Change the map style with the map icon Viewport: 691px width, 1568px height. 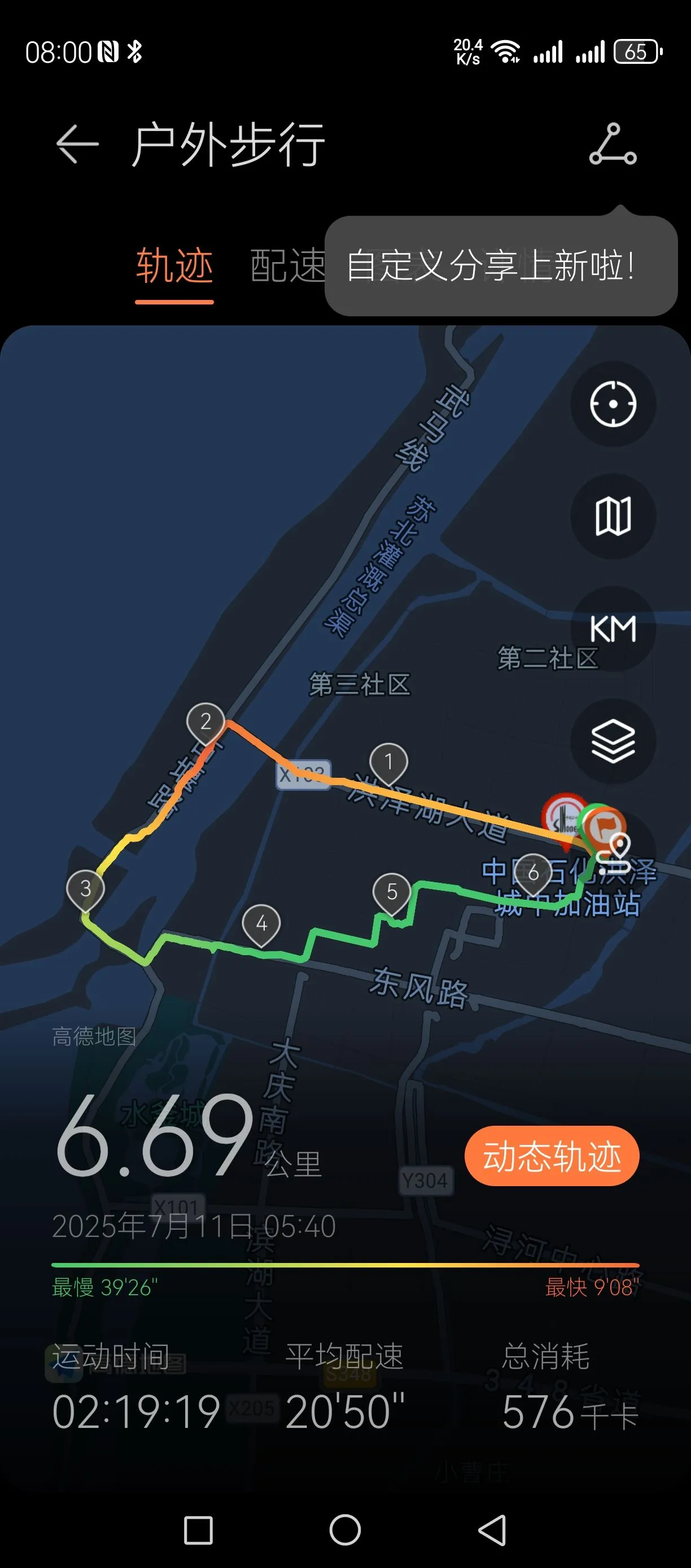[613, 516]
